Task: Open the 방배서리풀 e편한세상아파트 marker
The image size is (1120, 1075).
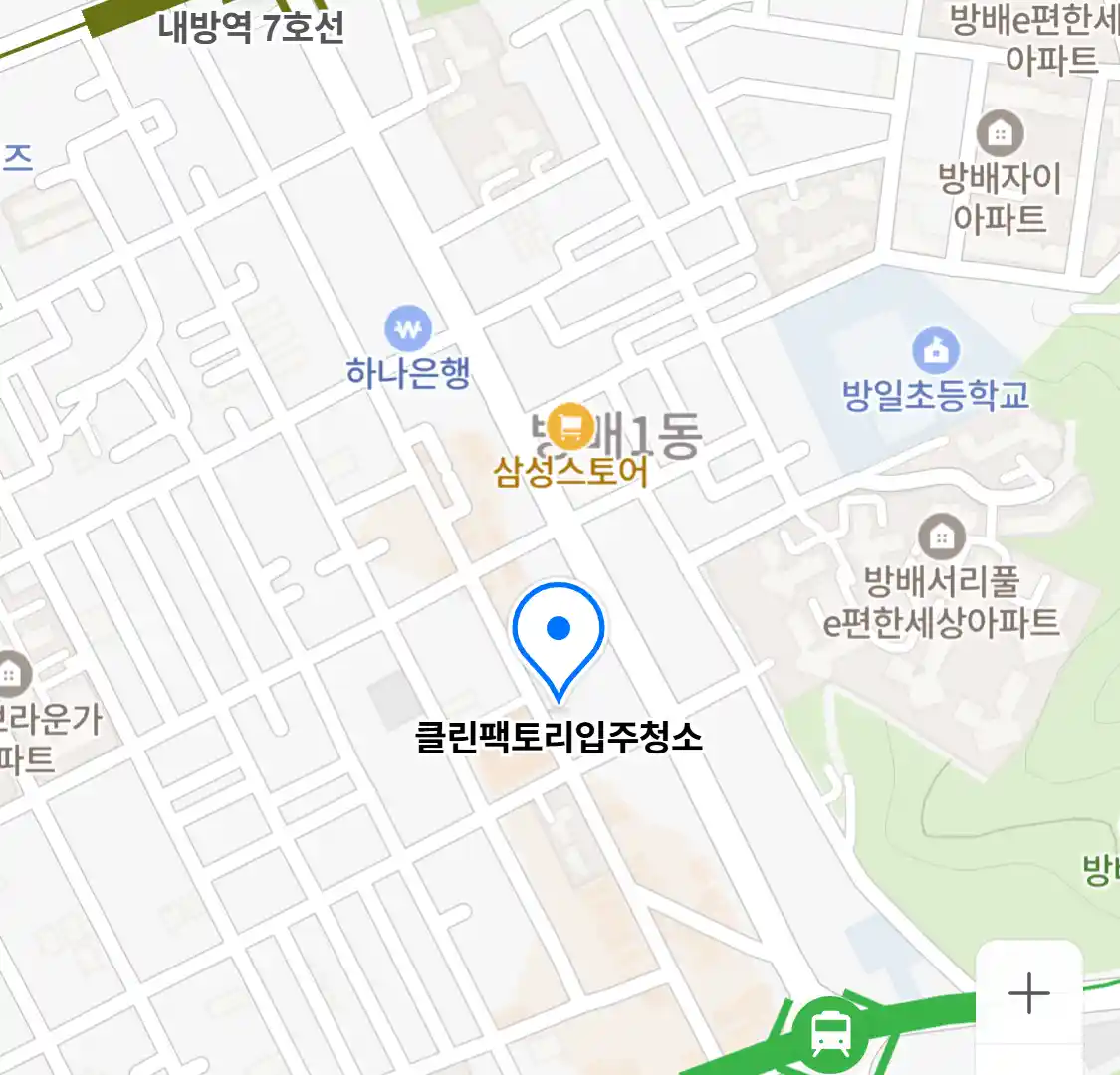Action: coord(941,537)
